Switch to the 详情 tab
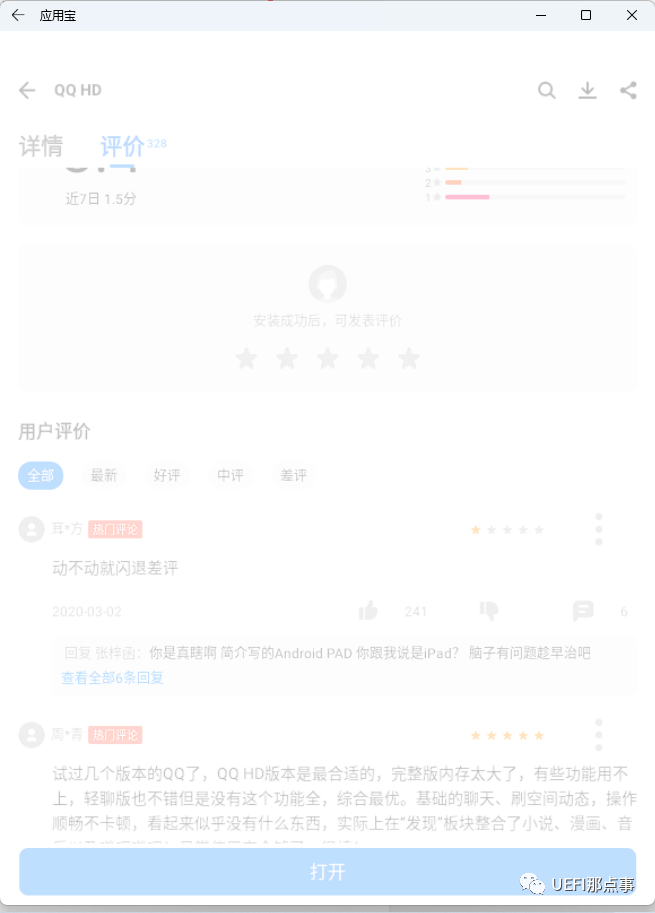 [41, 146]
